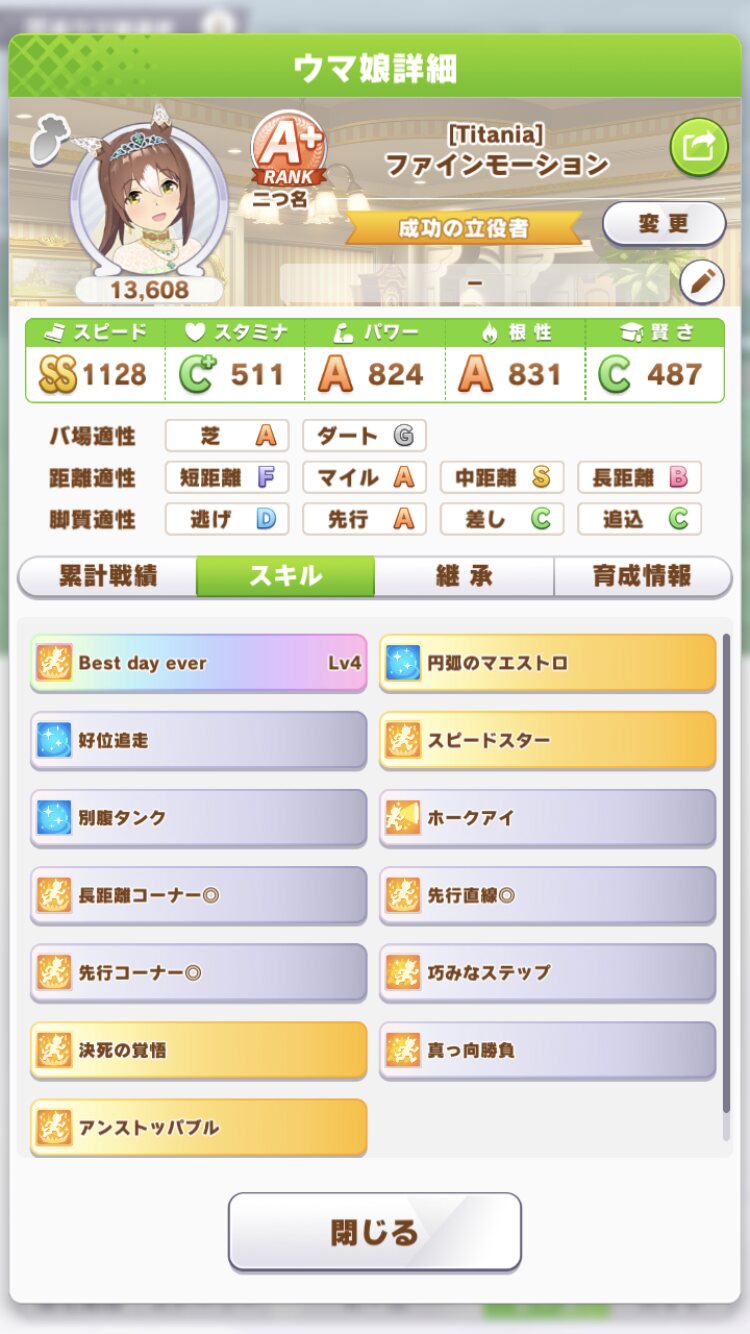Close the dialog with 閉じる

[375, 1231]
